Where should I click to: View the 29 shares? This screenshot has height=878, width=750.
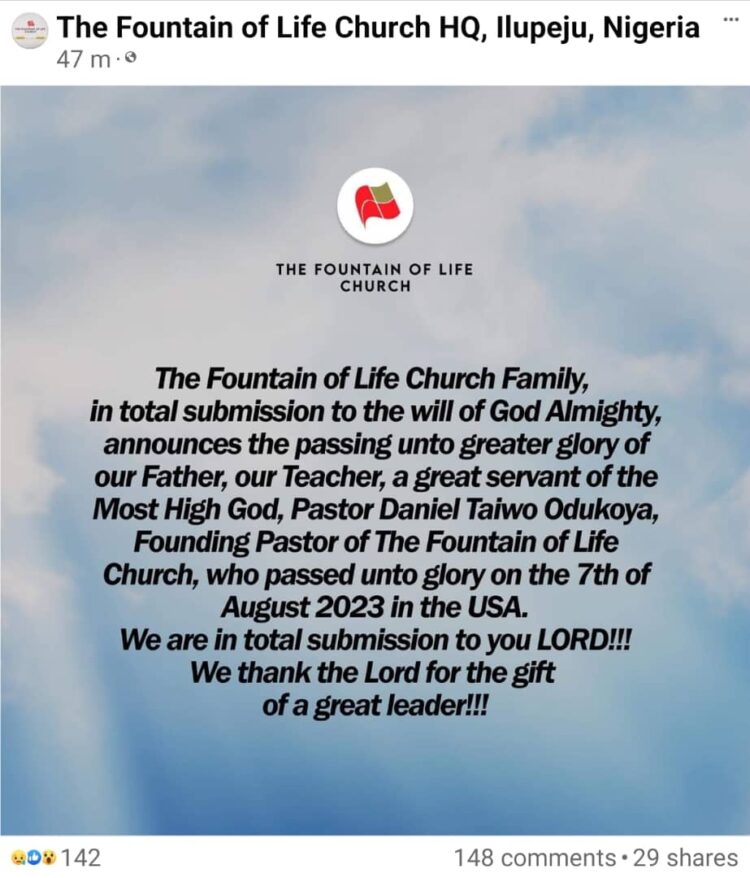pos(685,857)
